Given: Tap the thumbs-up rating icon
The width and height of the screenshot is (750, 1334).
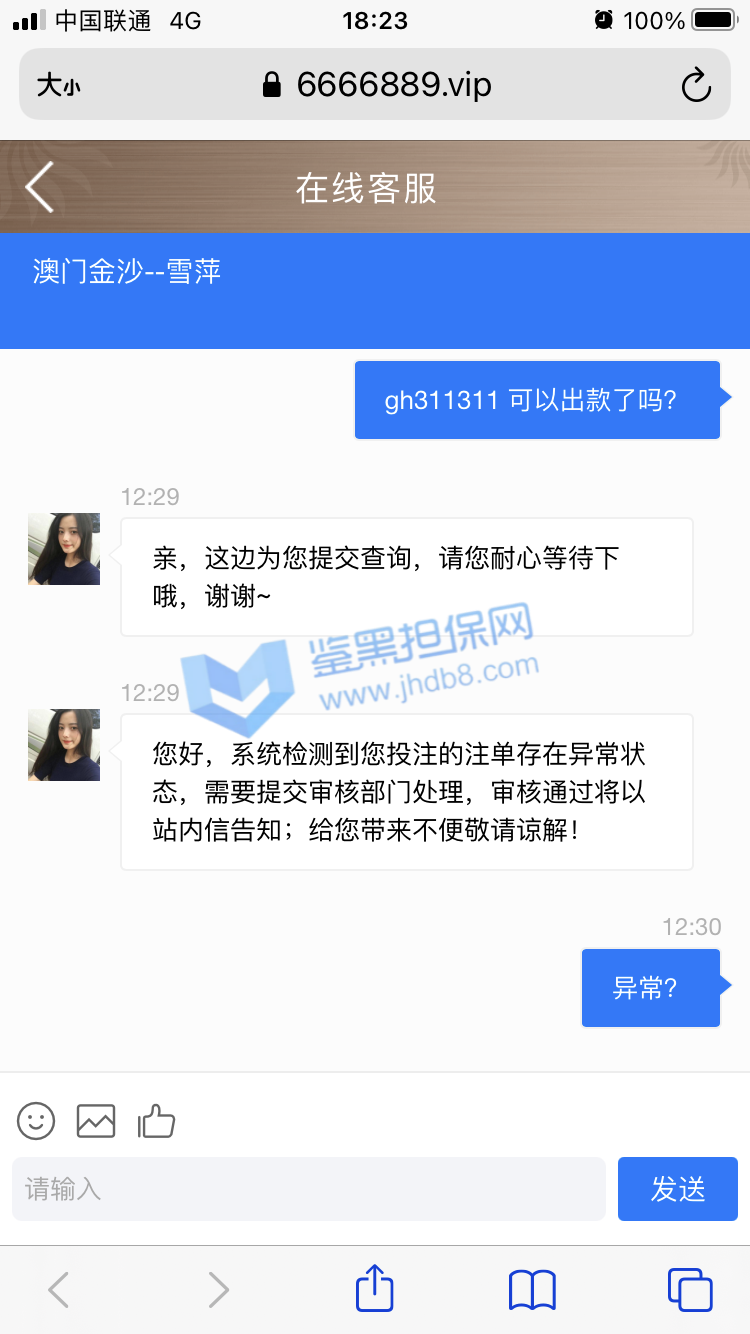Looking at the screenshot, I should coord(156,1121).
